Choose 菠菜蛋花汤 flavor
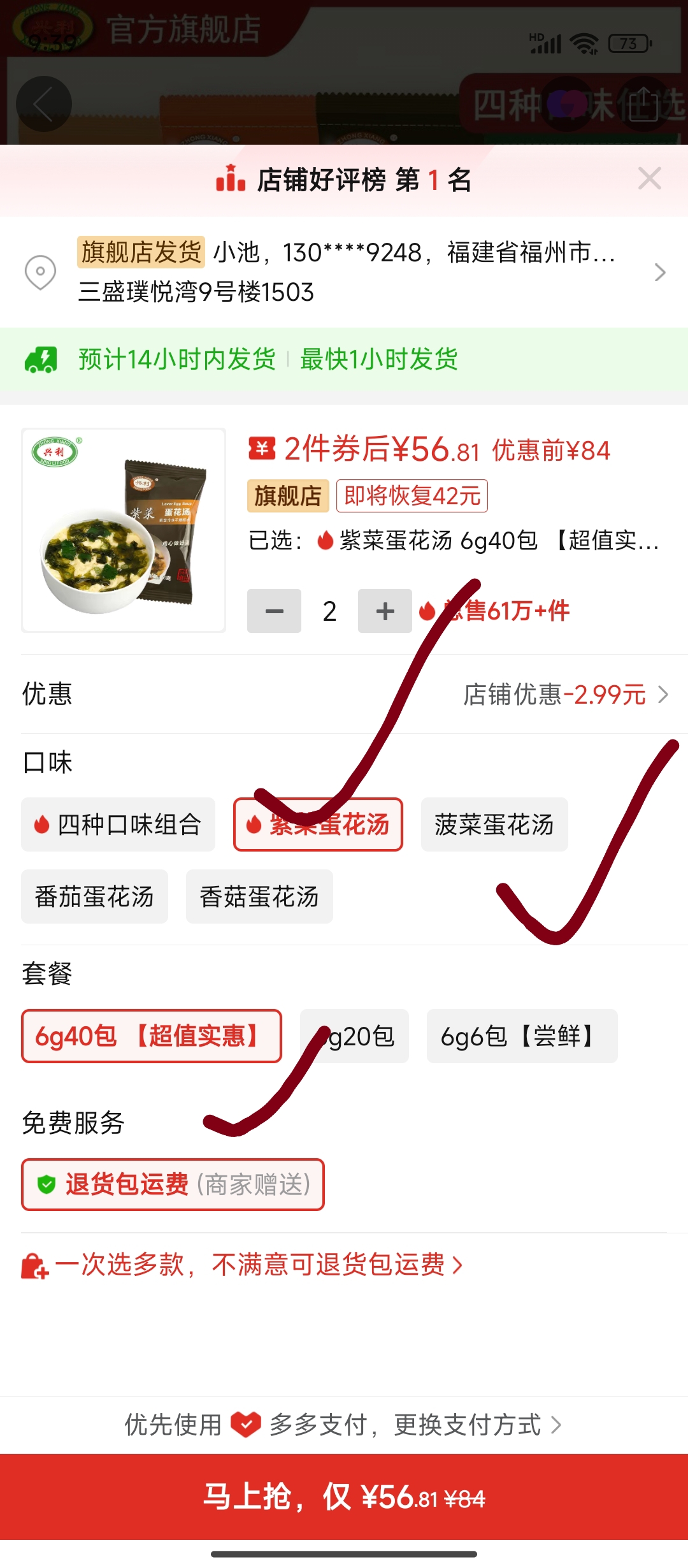 494,825
